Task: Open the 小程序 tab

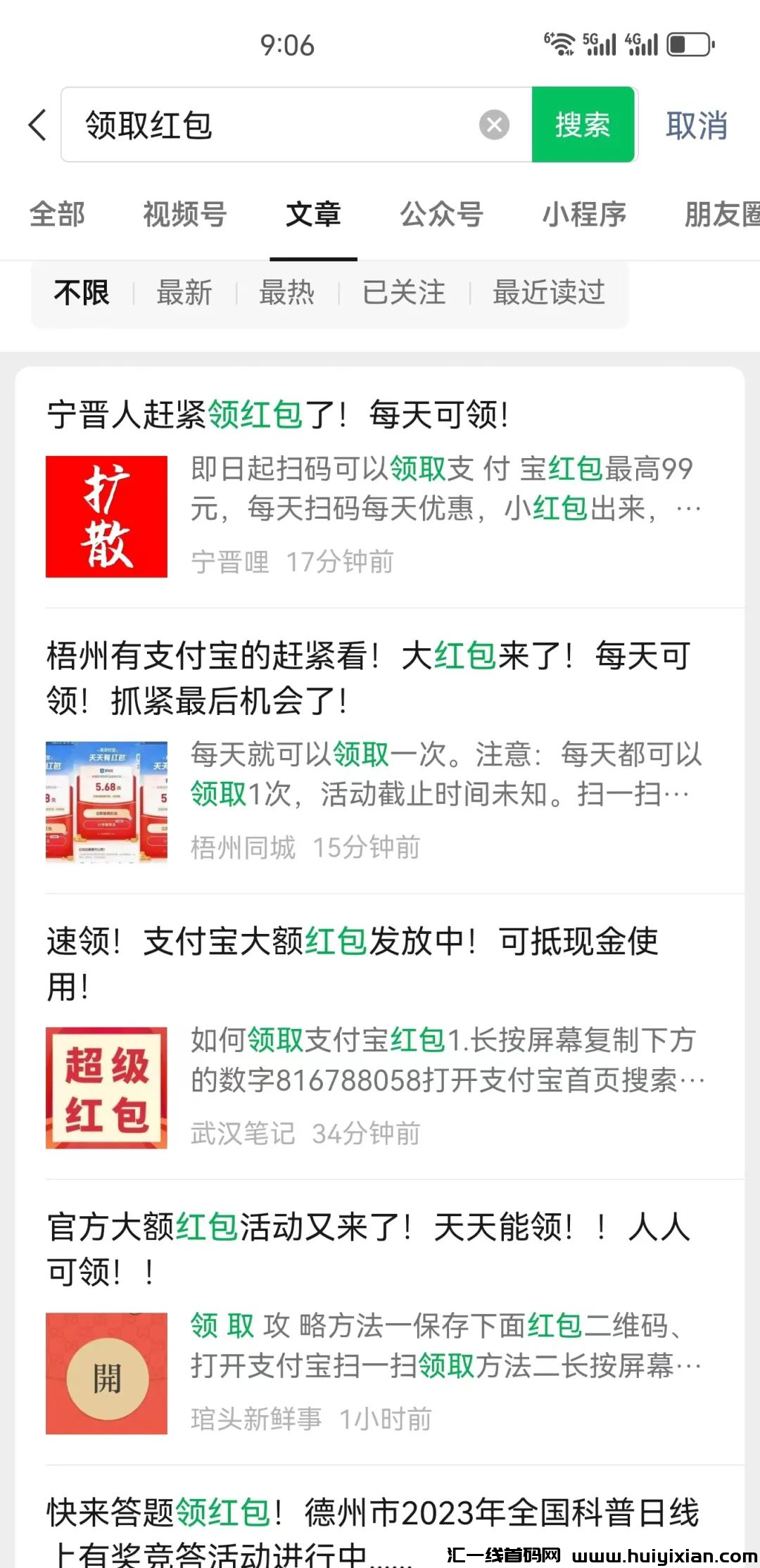Action: 583,215
